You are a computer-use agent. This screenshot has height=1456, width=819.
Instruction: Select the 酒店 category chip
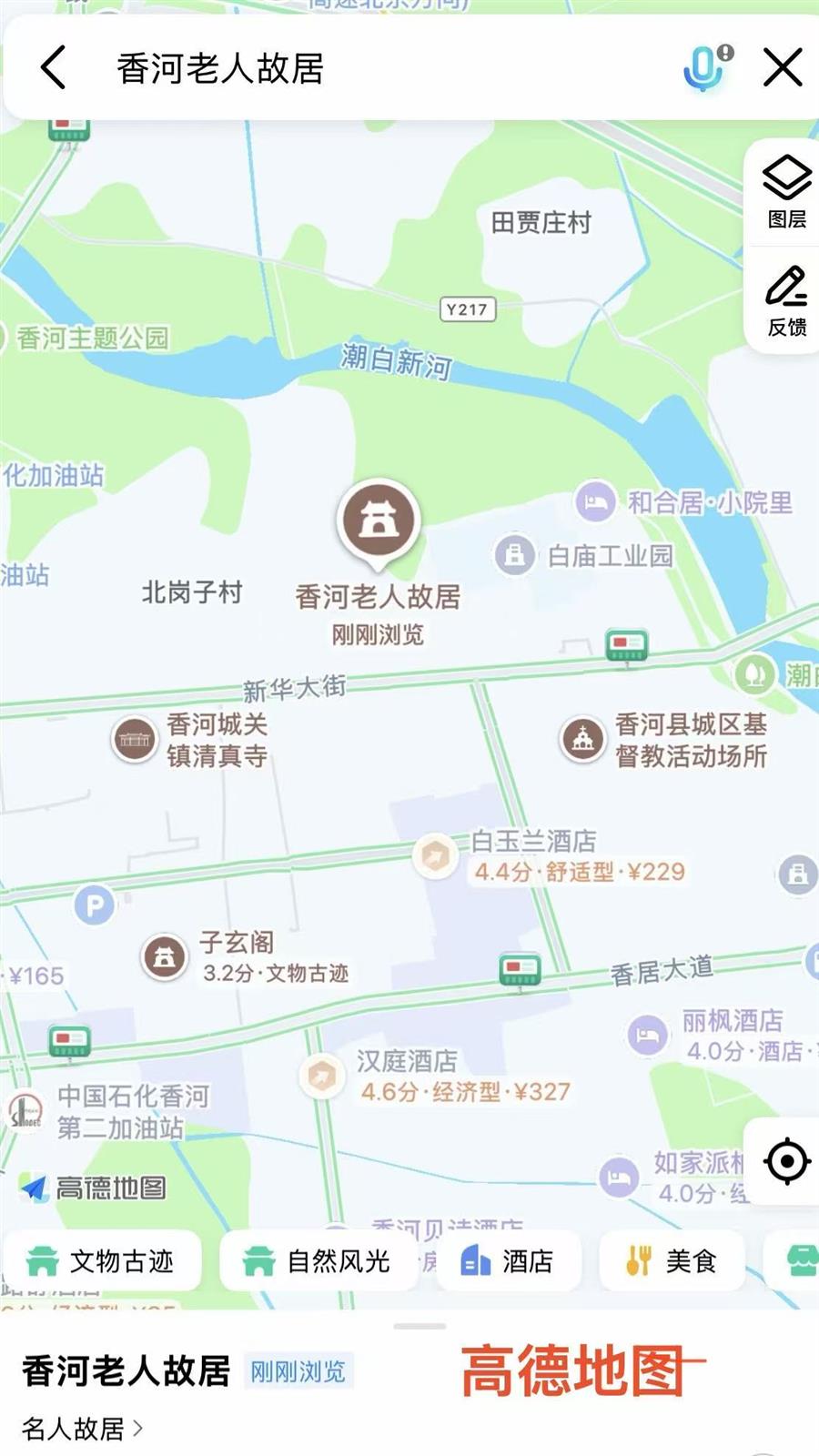tap(509, 1261)
